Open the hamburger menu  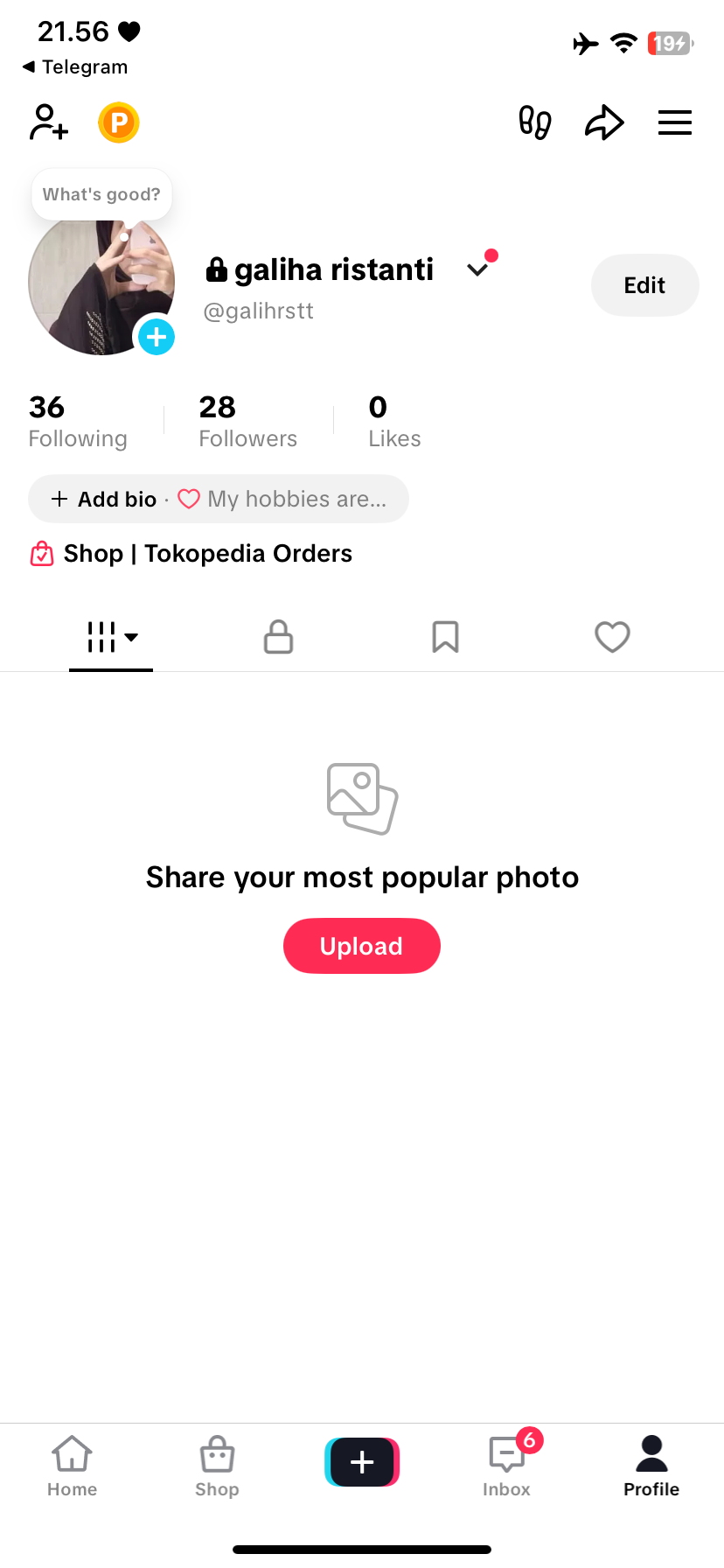tap(674, 122)
